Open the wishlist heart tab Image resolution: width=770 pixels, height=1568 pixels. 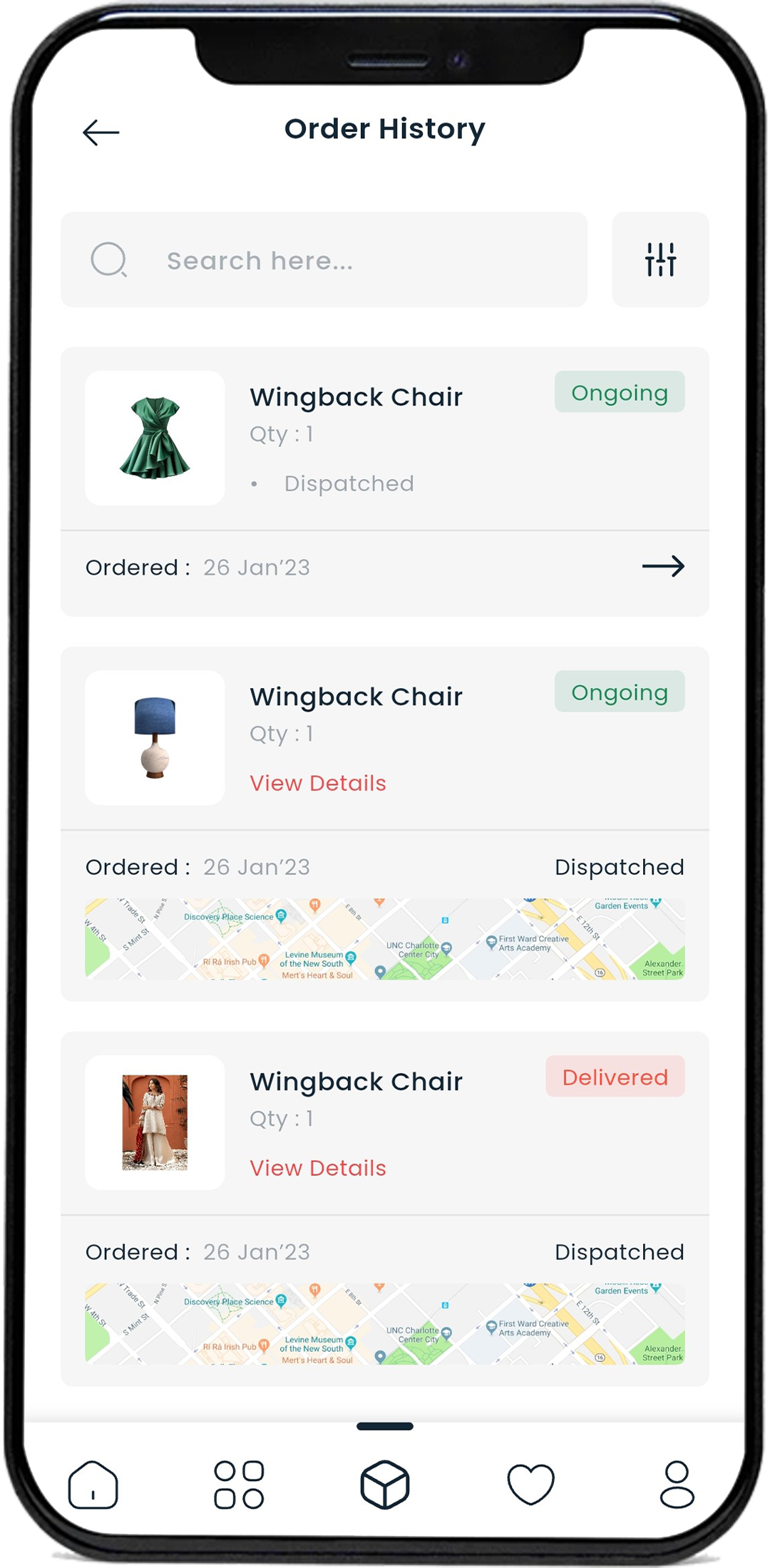(x=531, y=1485)
